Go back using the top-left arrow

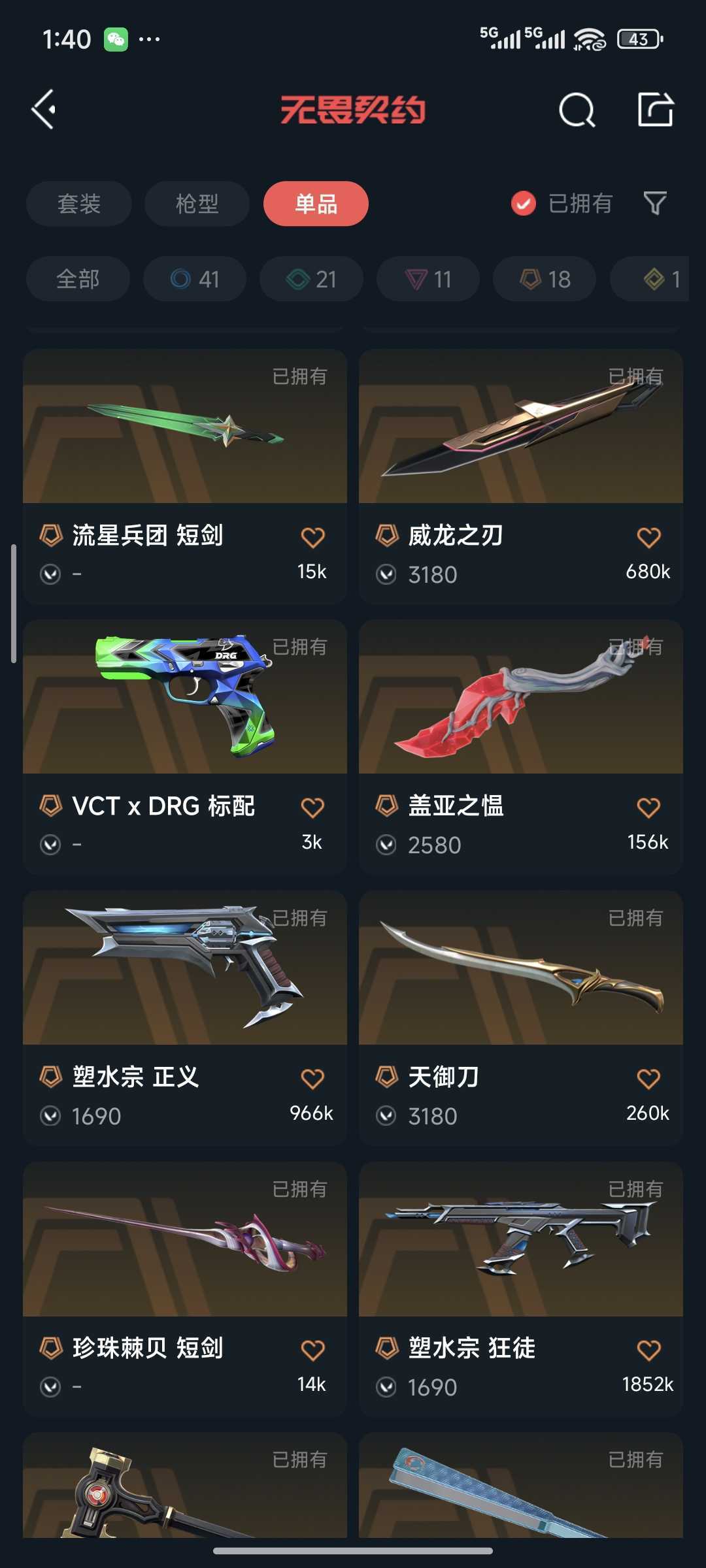pos(44,110)
